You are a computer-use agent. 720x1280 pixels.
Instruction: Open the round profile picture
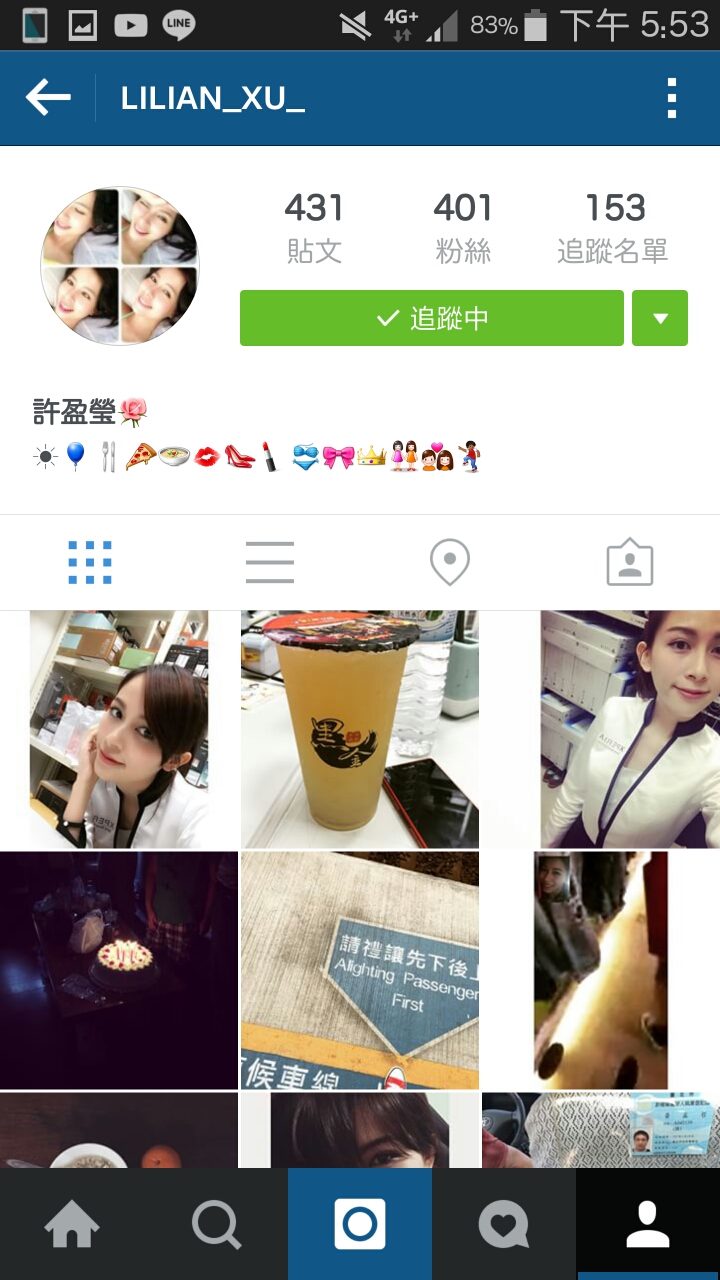[120, 266]
